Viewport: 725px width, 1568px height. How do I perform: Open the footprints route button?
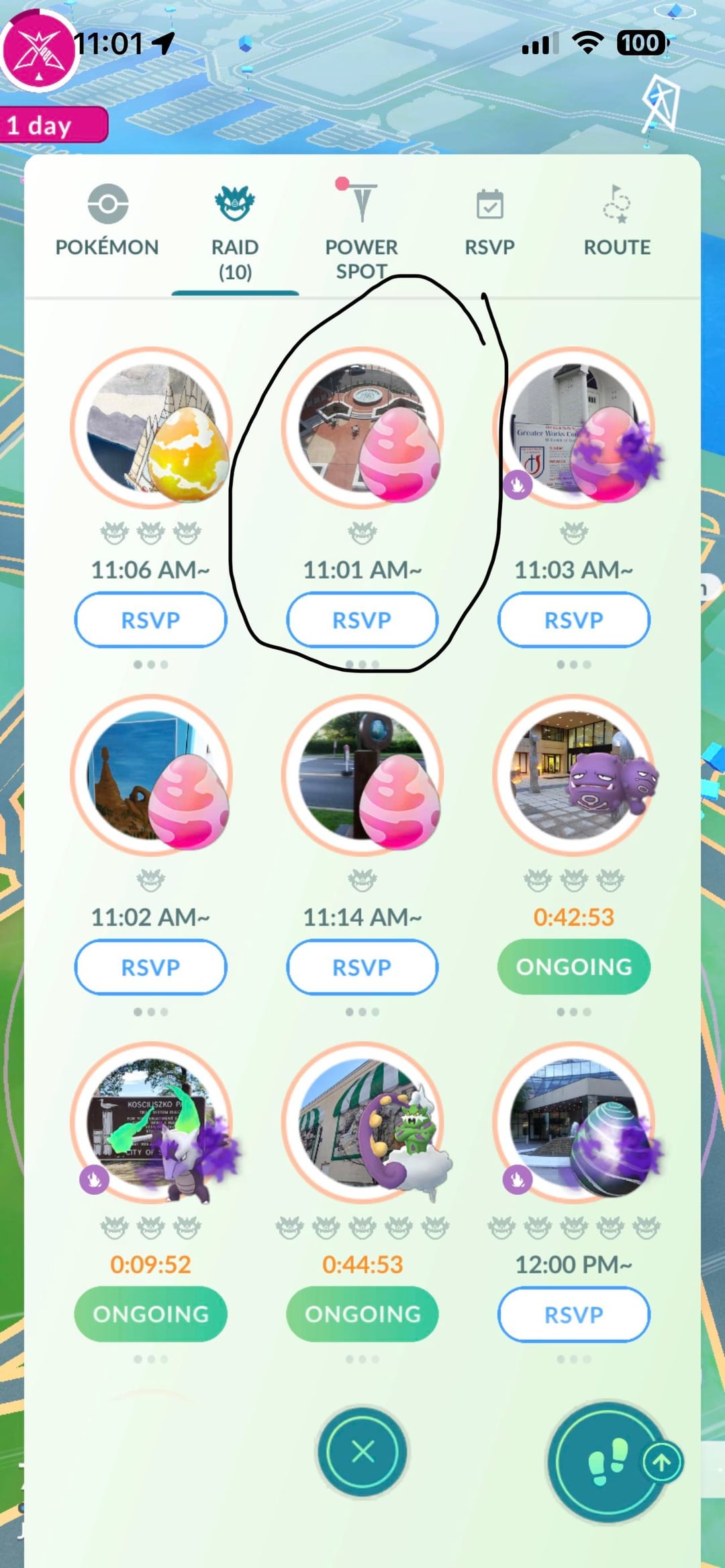click(608, 1462)
